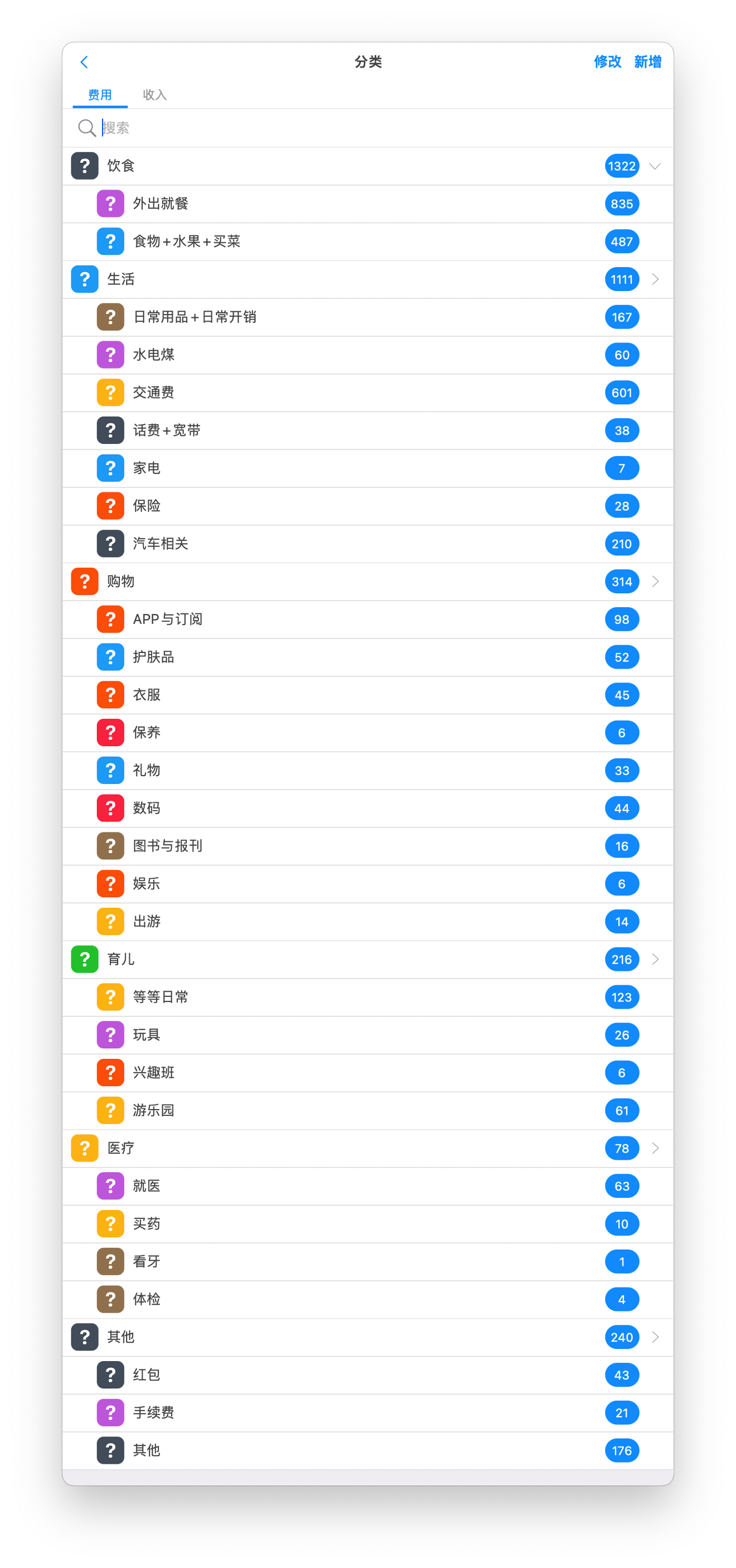736x1568 pixels.
Task: Select the 费用 tab
Action: [100, 94]
